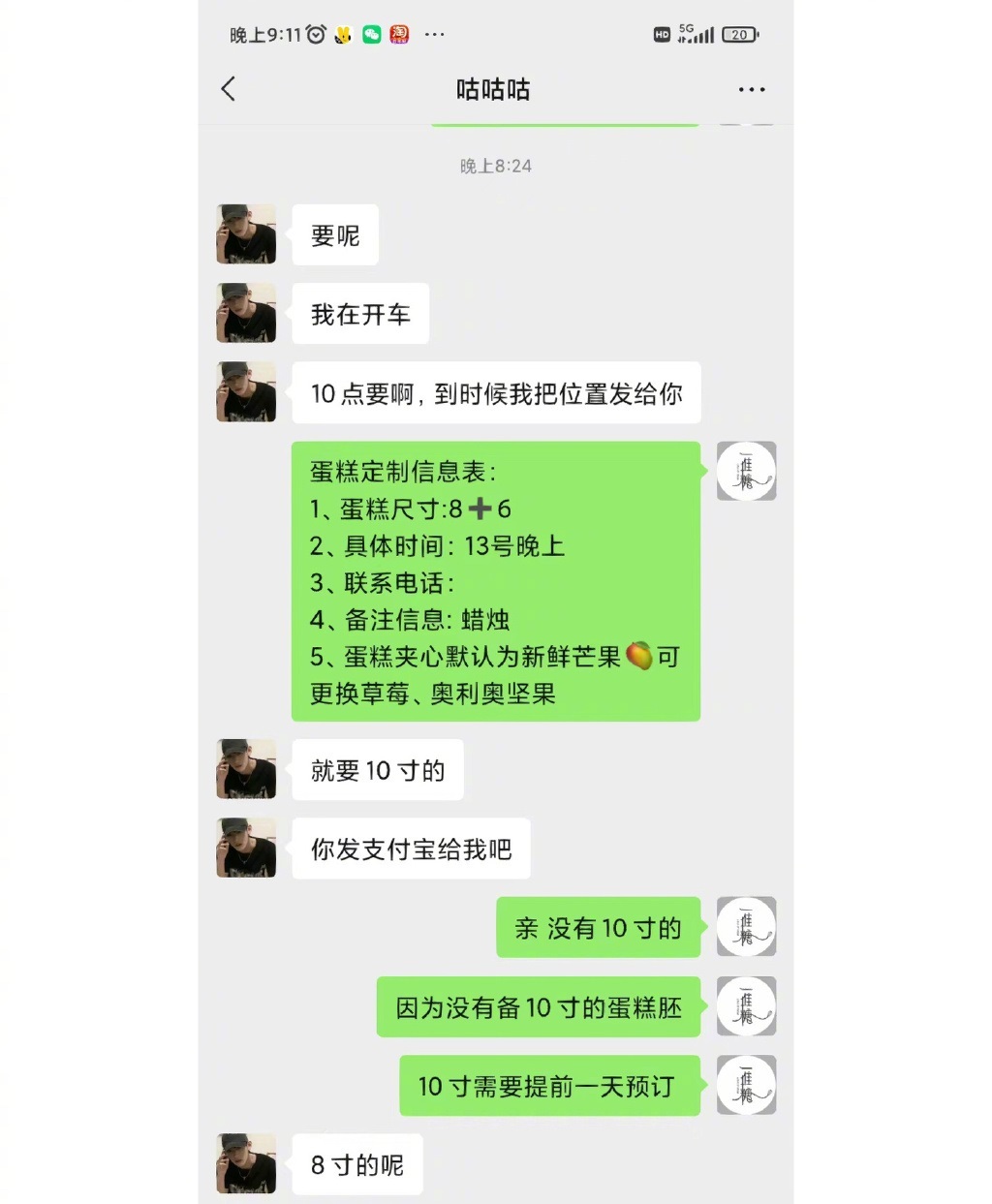Open contact avatar beside "8寸的呢"
This screenshot has height=1204, width=992.
pos(246,1163)
